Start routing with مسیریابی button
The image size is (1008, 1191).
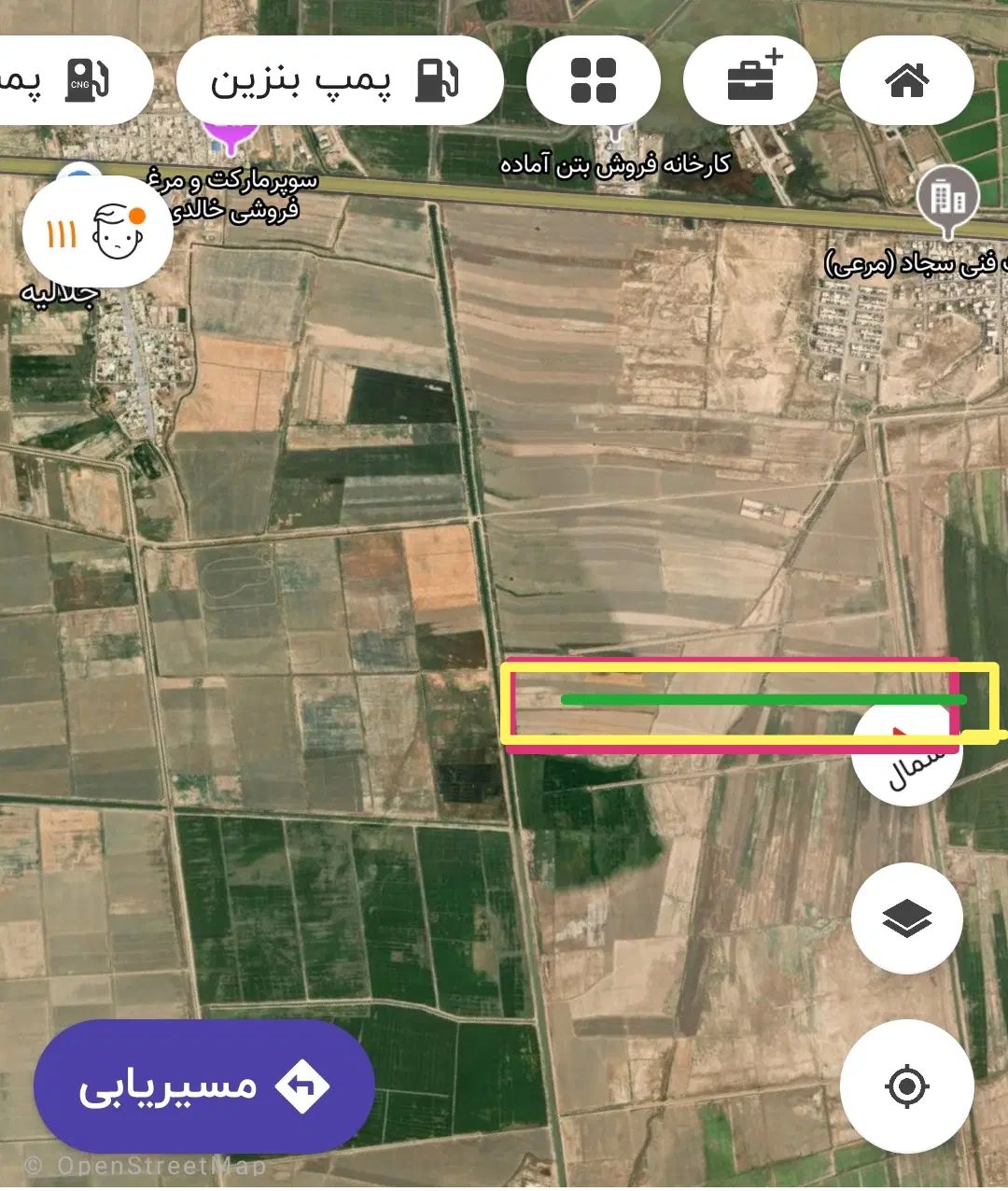pyautogui.click(x=204, y=1086)
